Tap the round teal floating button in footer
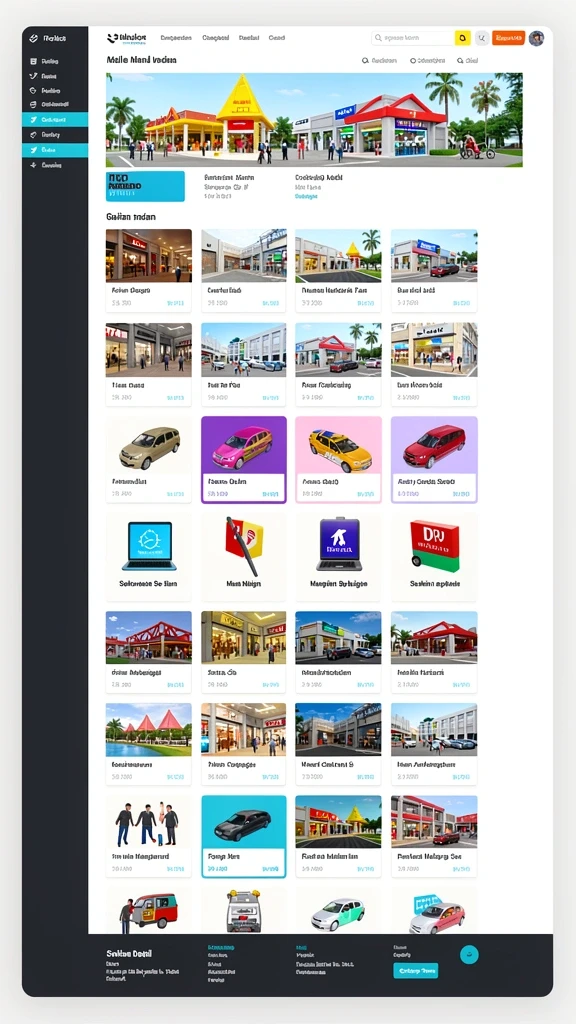 (469, 954)
